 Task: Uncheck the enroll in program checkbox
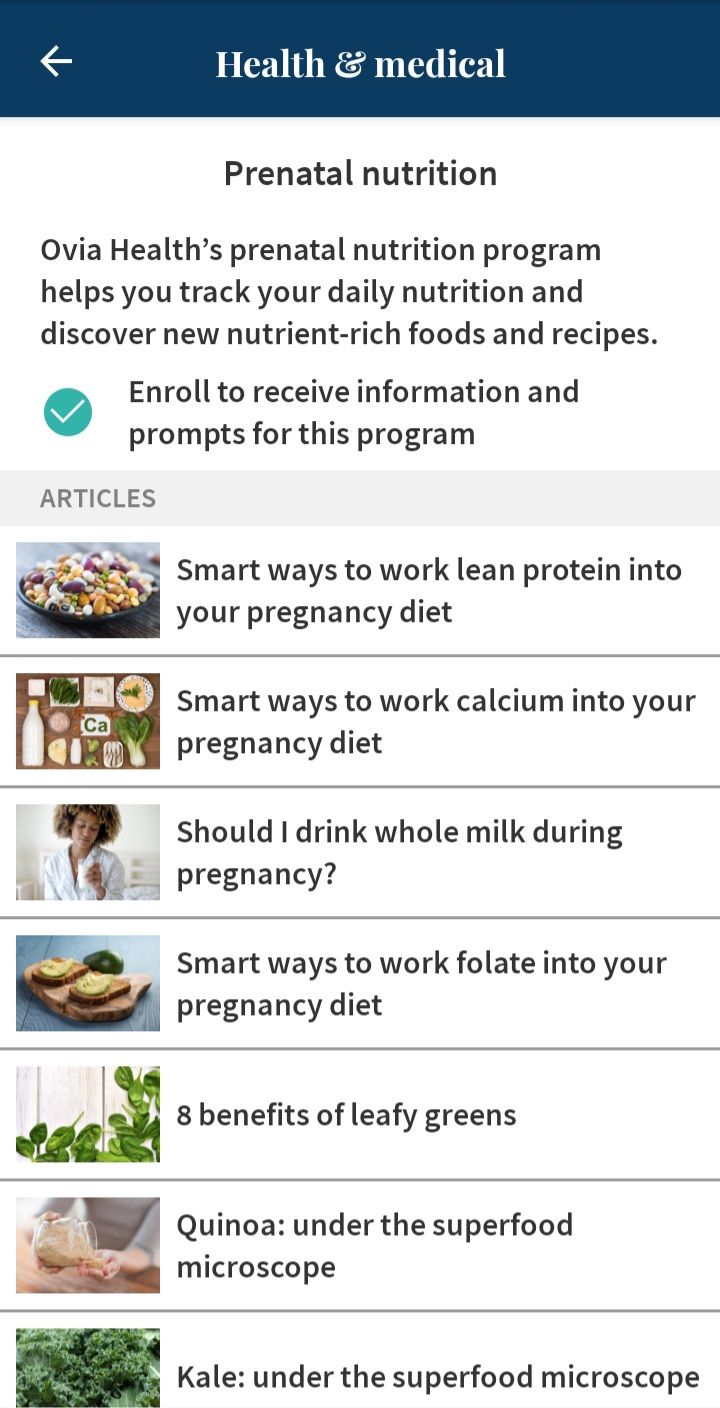point(68,412)
